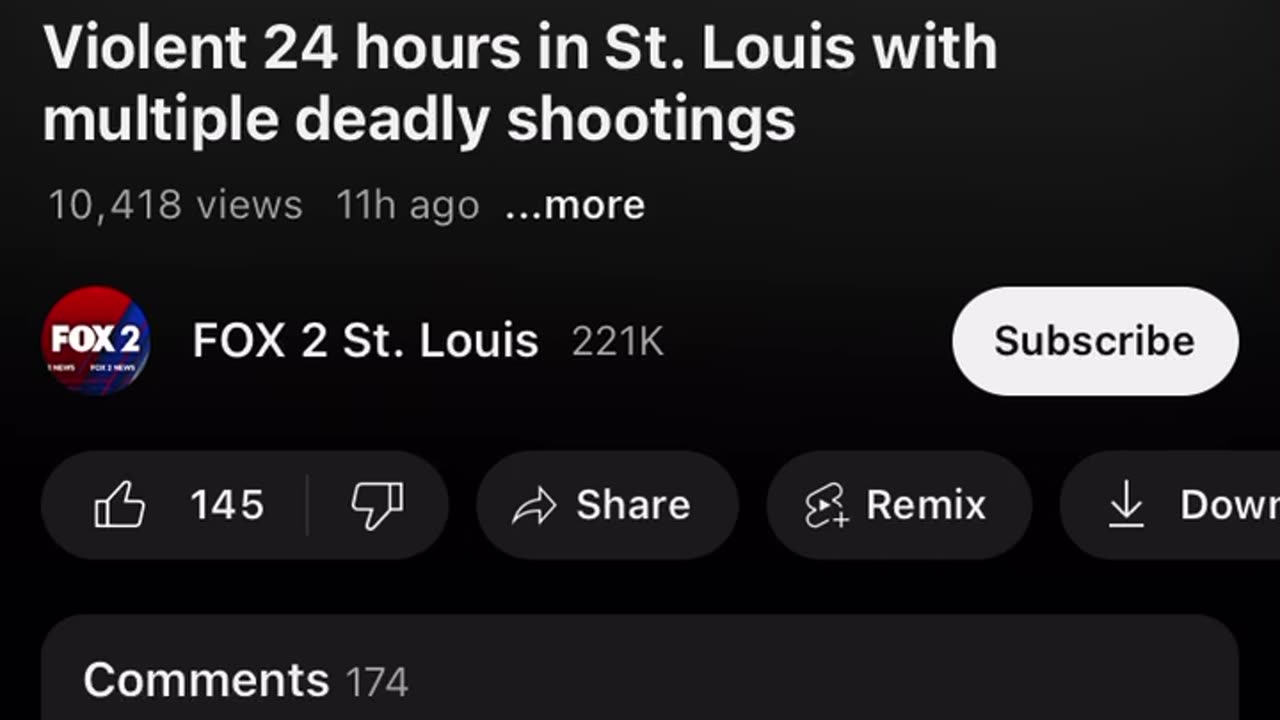
Task: Like the video with 145 likes
Action: 178,505
